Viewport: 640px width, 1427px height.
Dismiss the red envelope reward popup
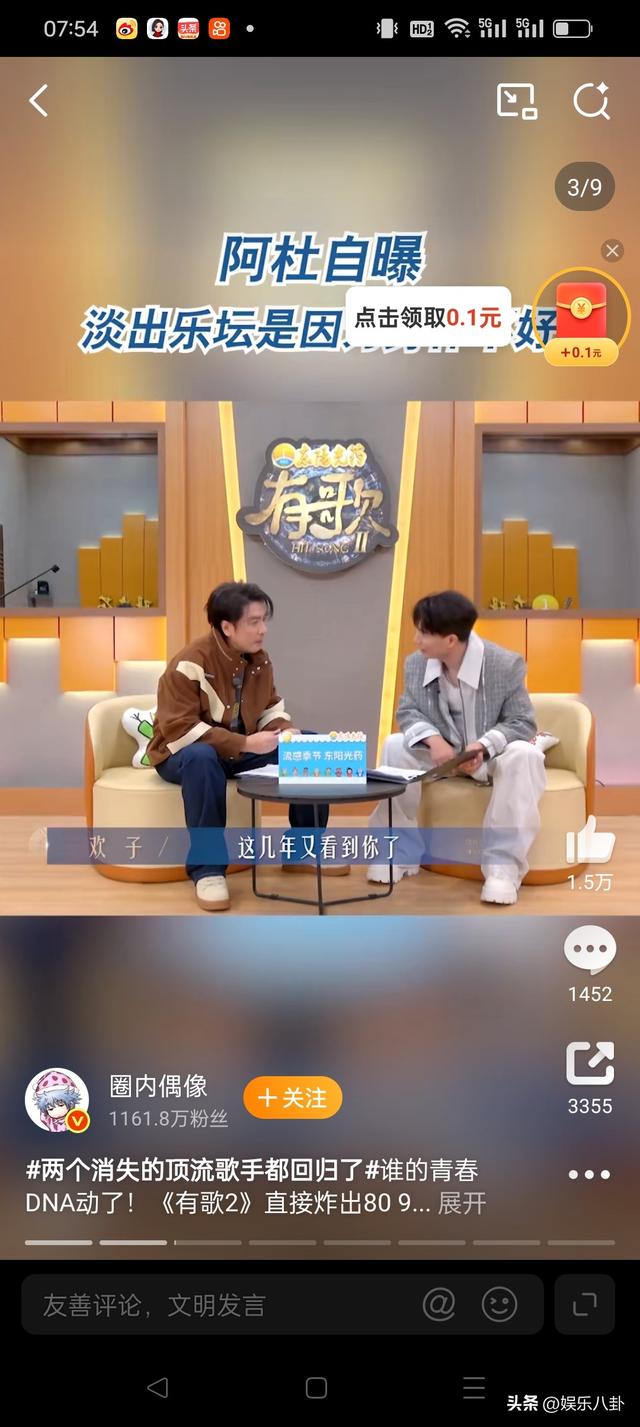point(612,251)
